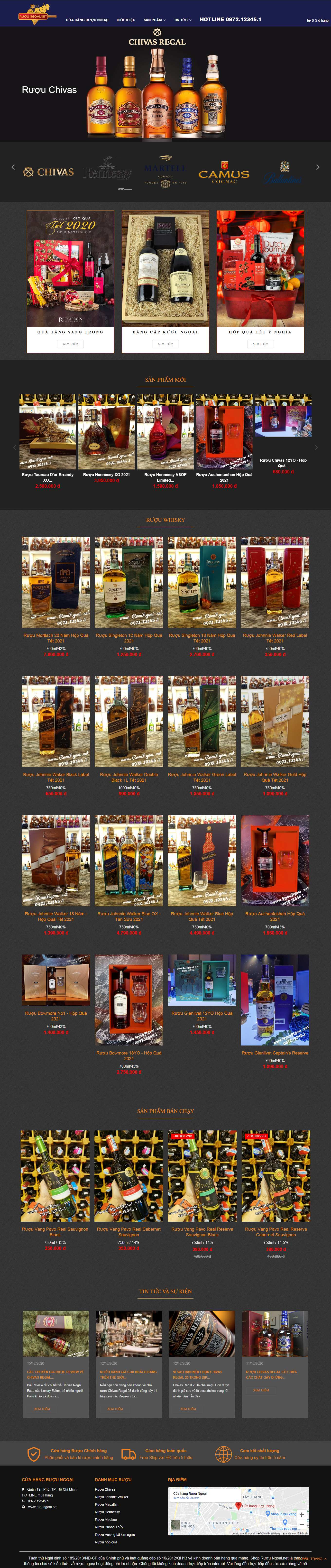Open the Rượu Macallan footer link
The width and height of the screenshot is (331, 1568).
pos(107,1504)
